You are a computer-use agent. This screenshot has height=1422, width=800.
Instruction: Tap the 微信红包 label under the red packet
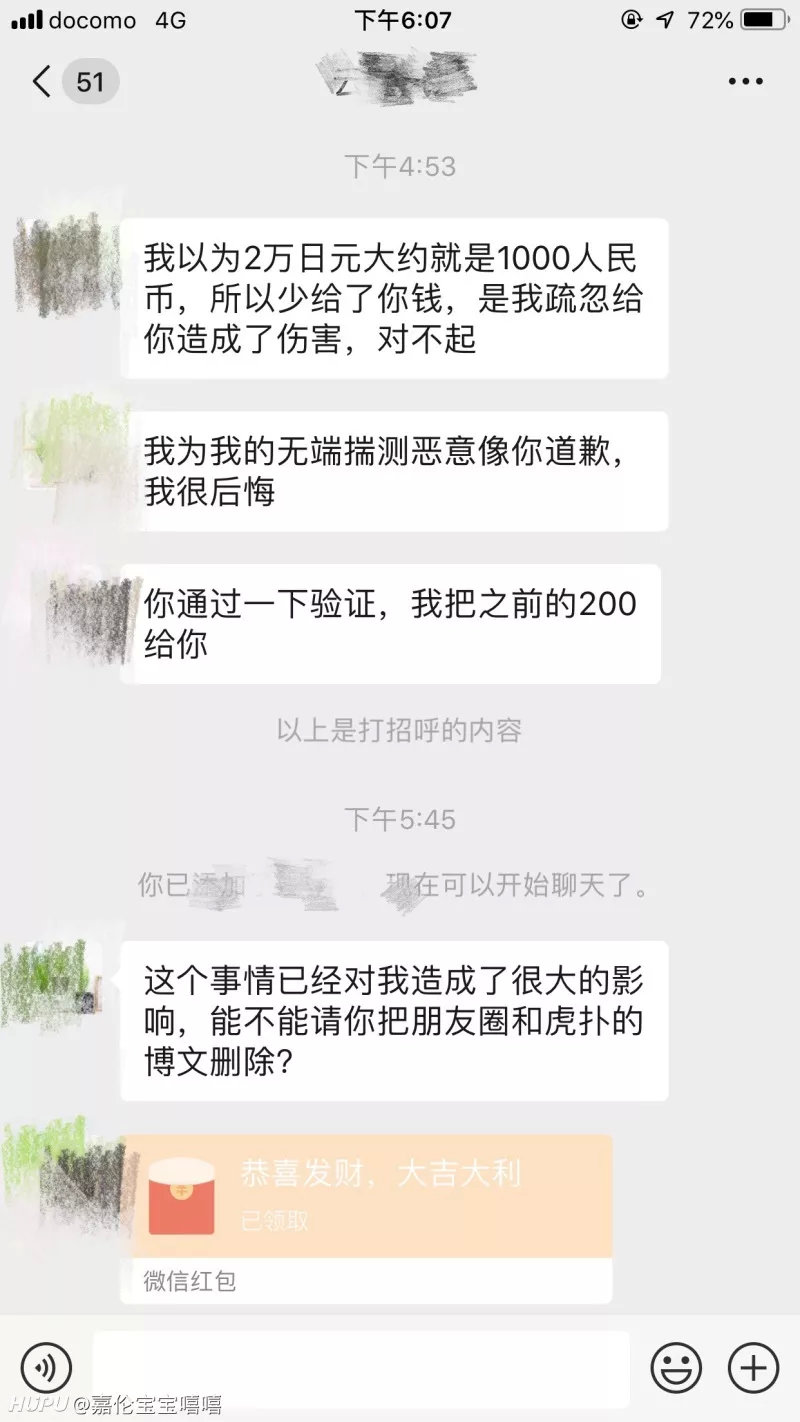coord(188,1283)
